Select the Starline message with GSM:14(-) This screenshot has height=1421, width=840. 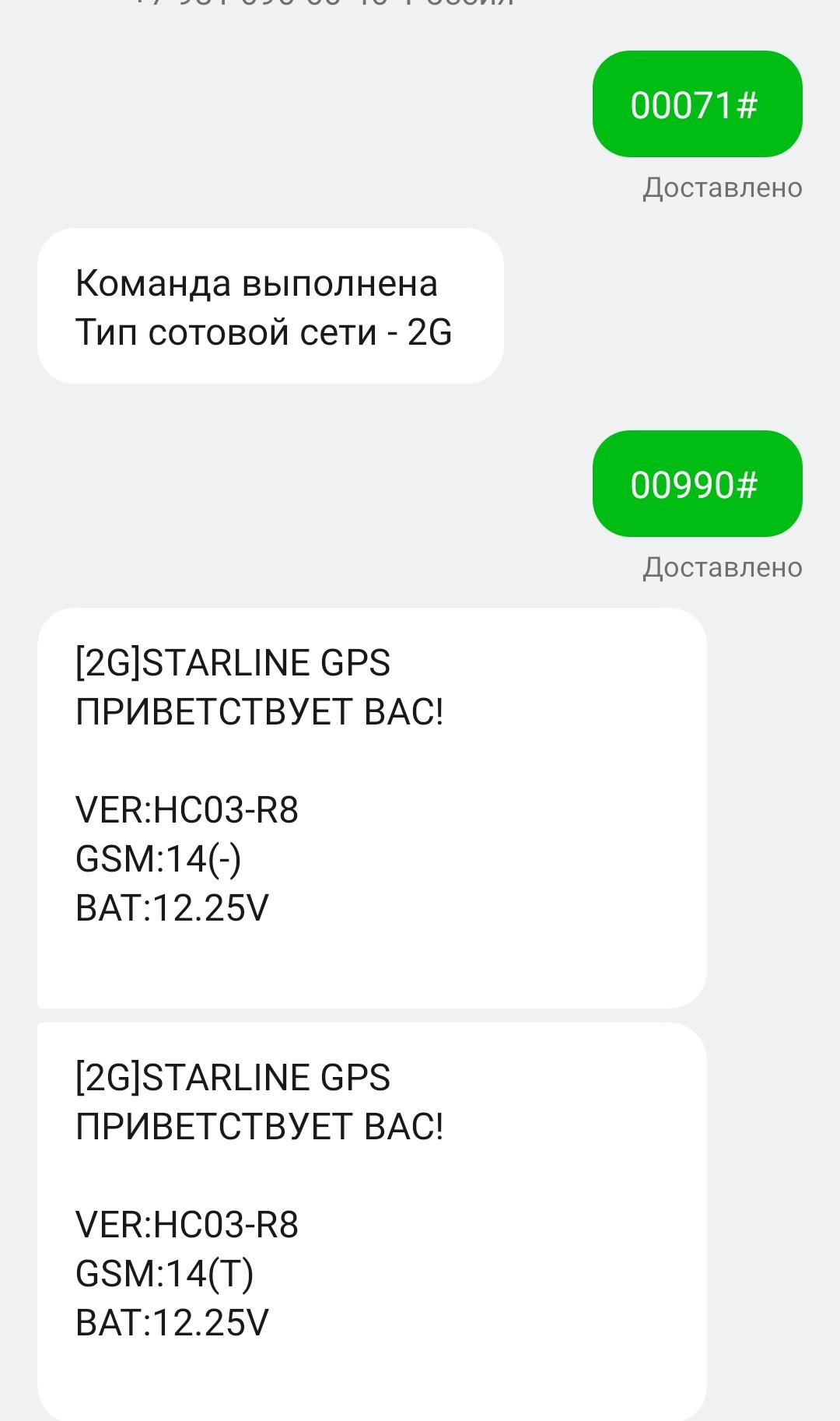372,808
